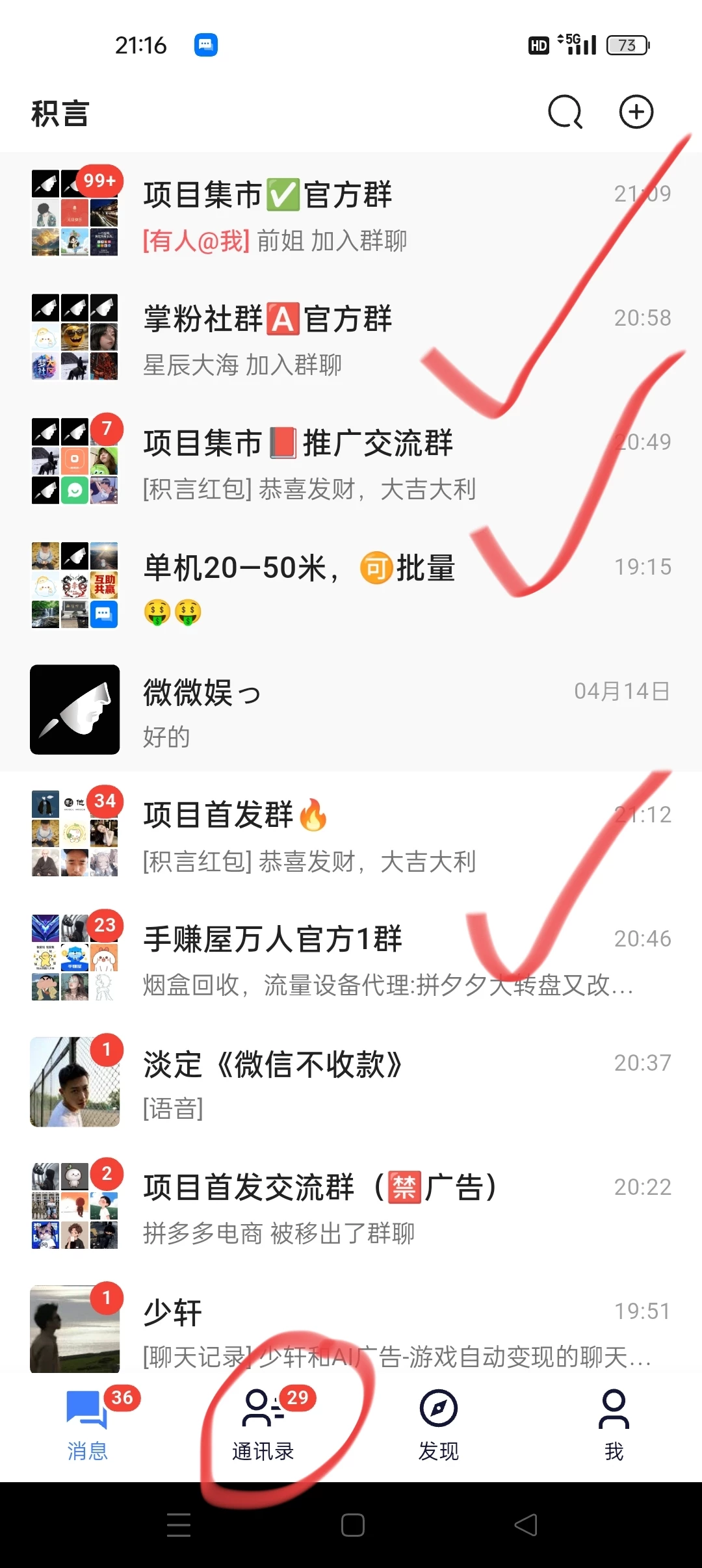Tap the battery indicator showing 73
Viewport: 702px width, 1568px height.
(x=626, y=45)
